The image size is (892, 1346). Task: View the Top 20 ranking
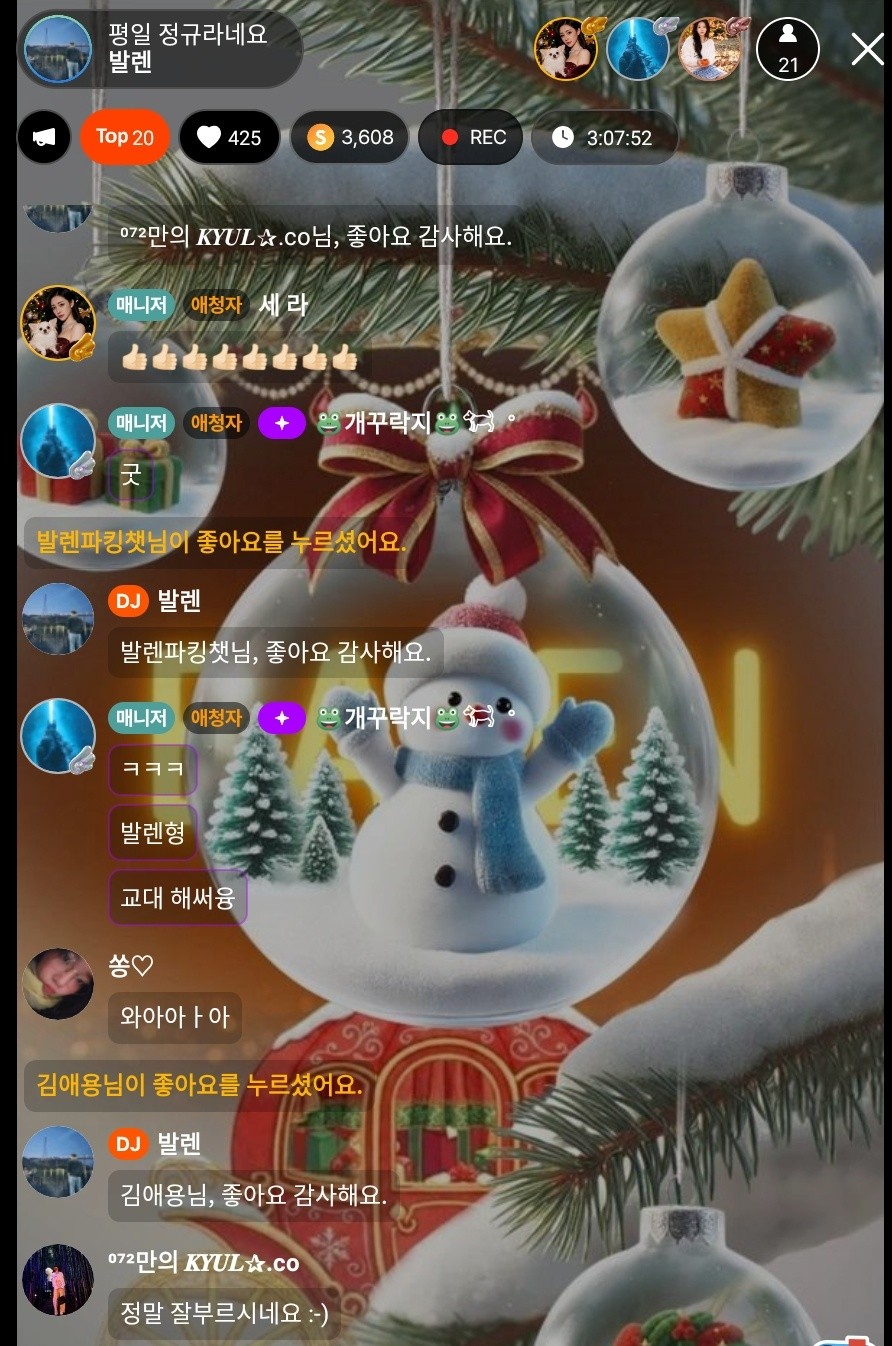point(125,137)
